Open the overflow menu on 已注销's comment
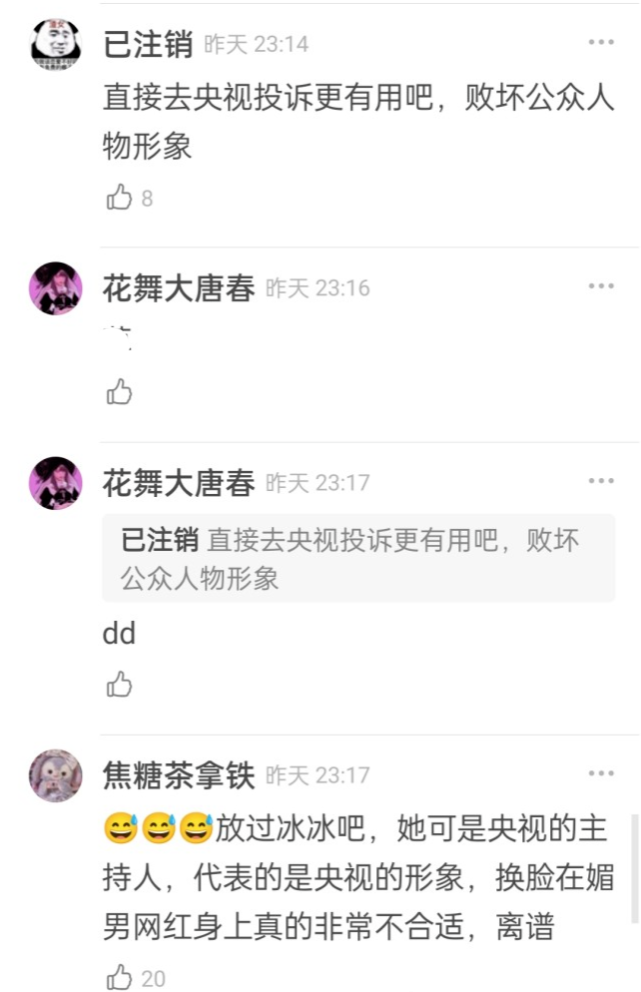Viewport: 641px width, 992px height. pos(601,42)
